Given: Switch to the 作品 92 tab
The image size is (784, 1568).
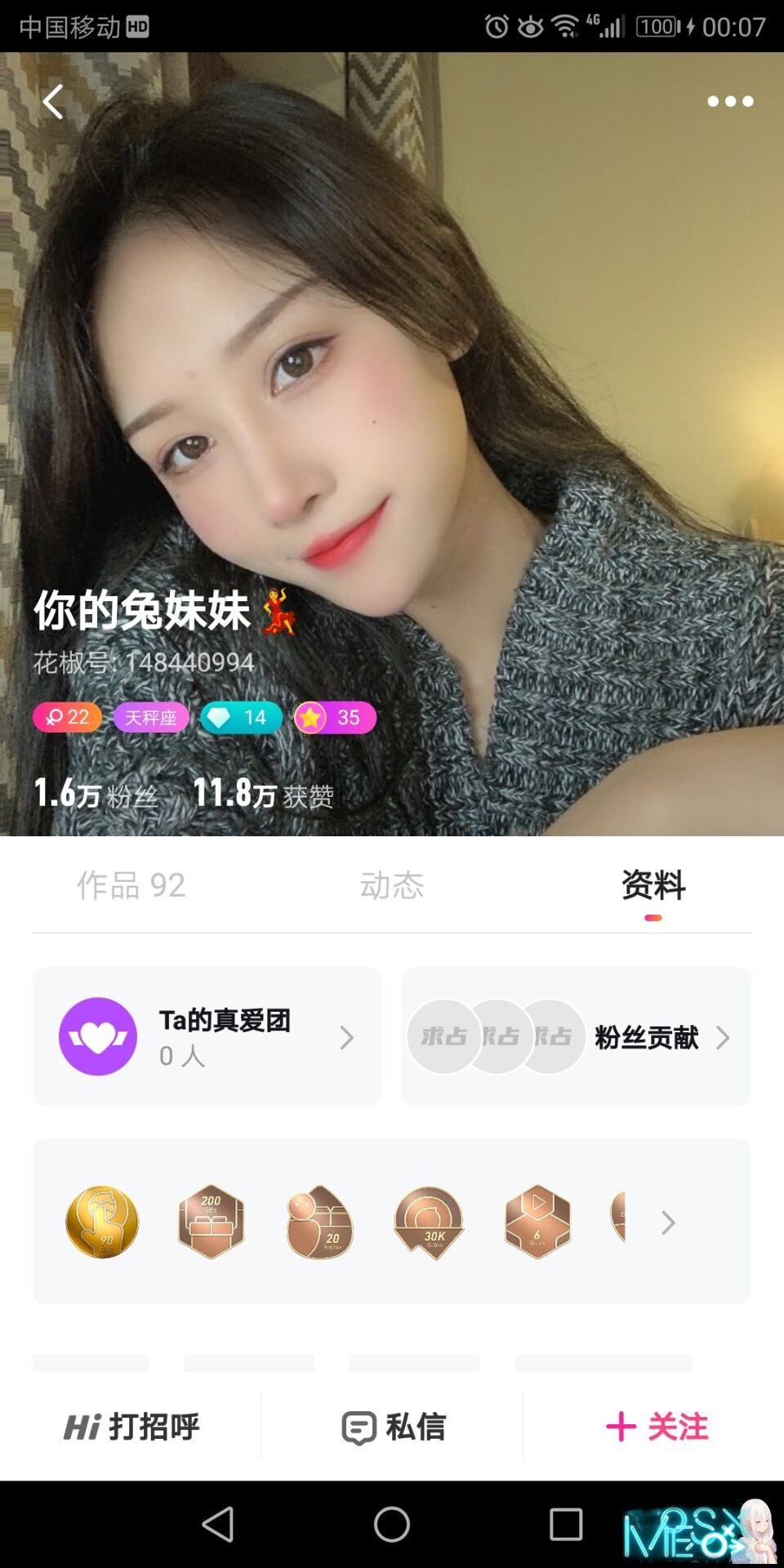Looking at the screenshot, I should tap(131, 886).
